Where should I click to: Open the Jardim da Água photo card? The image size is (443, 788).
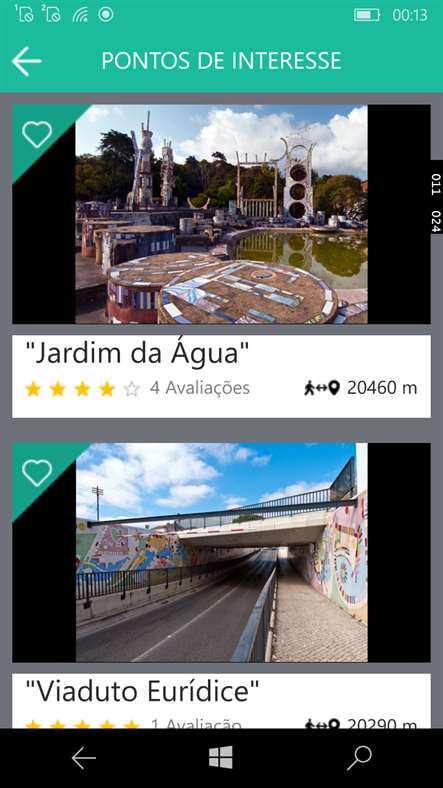pyautogui.click(x=222, y=214)
